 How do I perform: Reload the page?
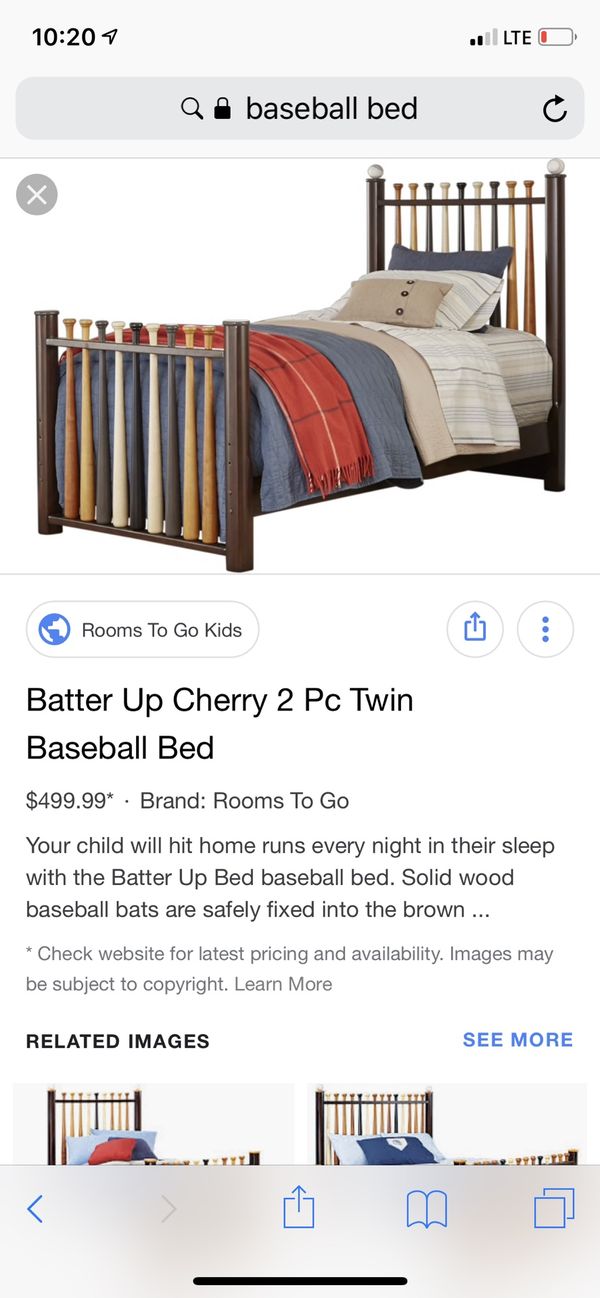[554, 109]
